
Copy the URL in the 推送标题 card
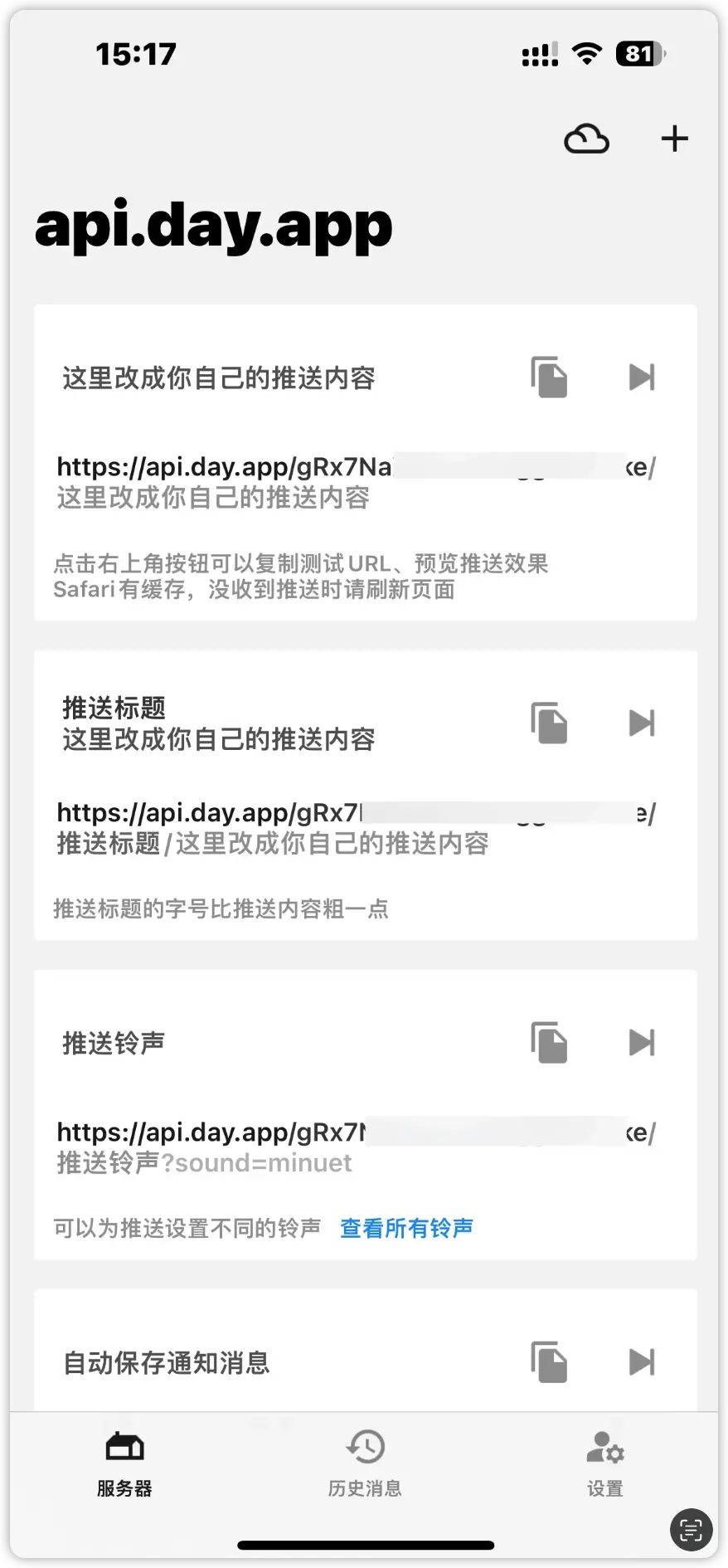(549, 723)
